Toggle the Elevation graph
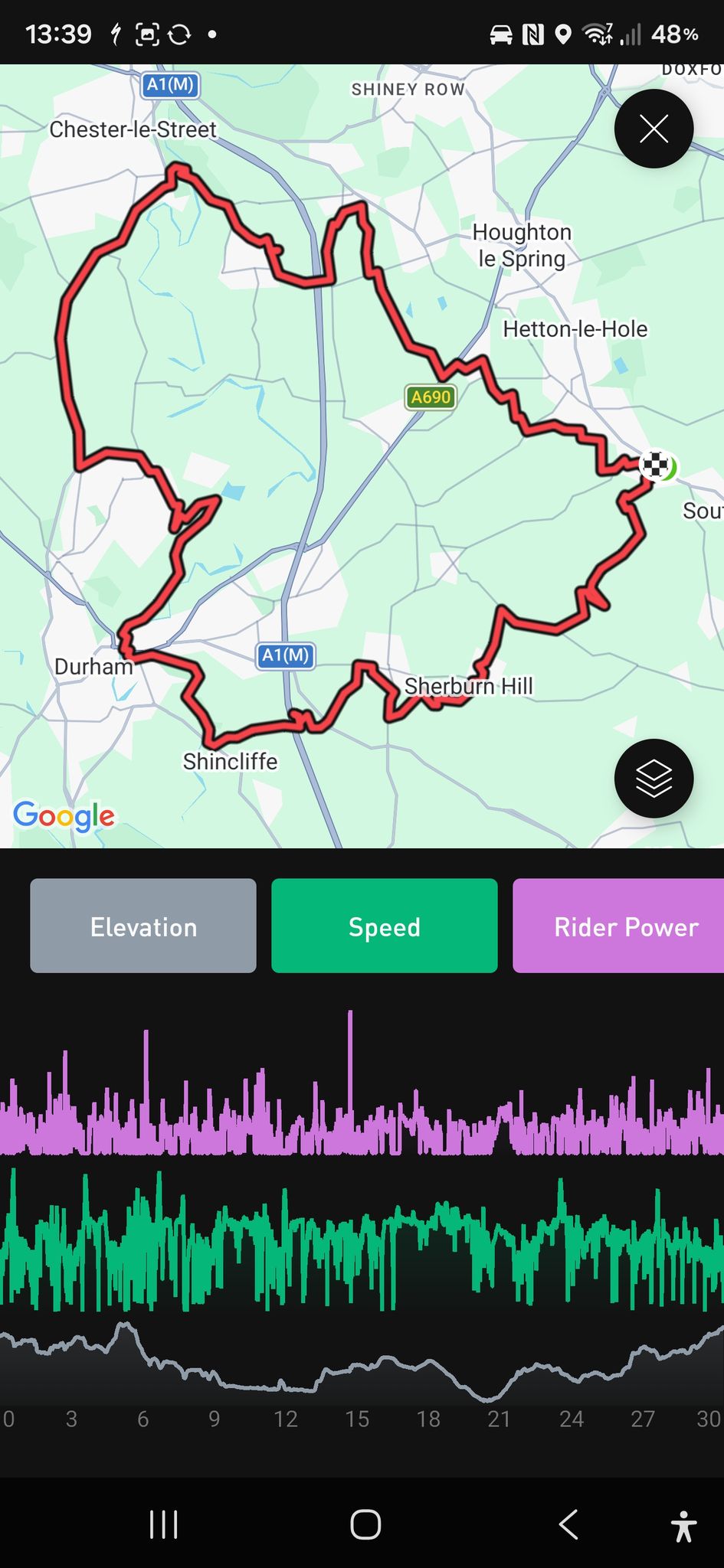Image resolution: width=724 pixels, height=1568 pixels. click(143, 926)
